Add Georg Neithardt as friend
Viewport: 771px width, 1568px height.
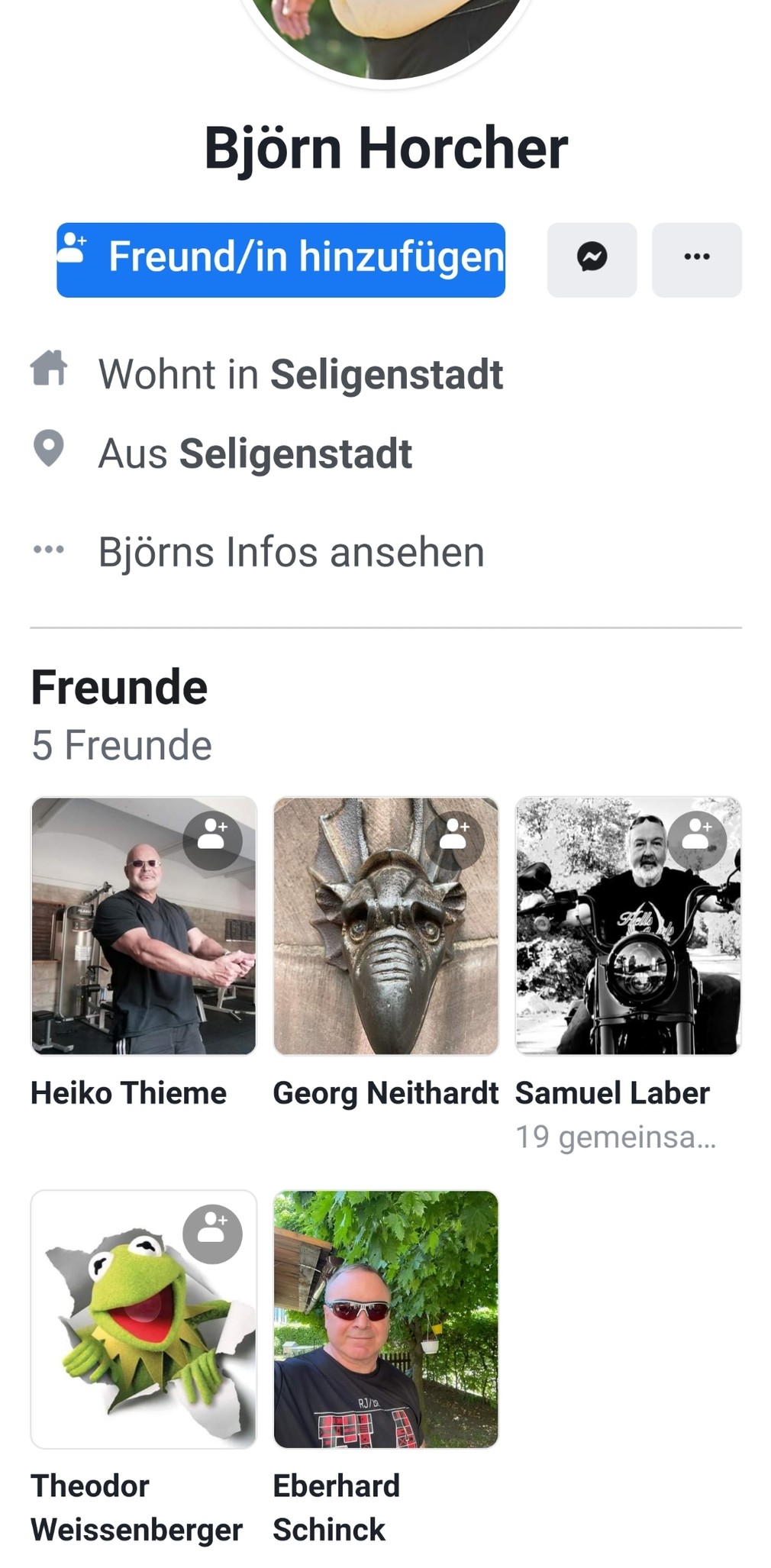tap(454, 840)
